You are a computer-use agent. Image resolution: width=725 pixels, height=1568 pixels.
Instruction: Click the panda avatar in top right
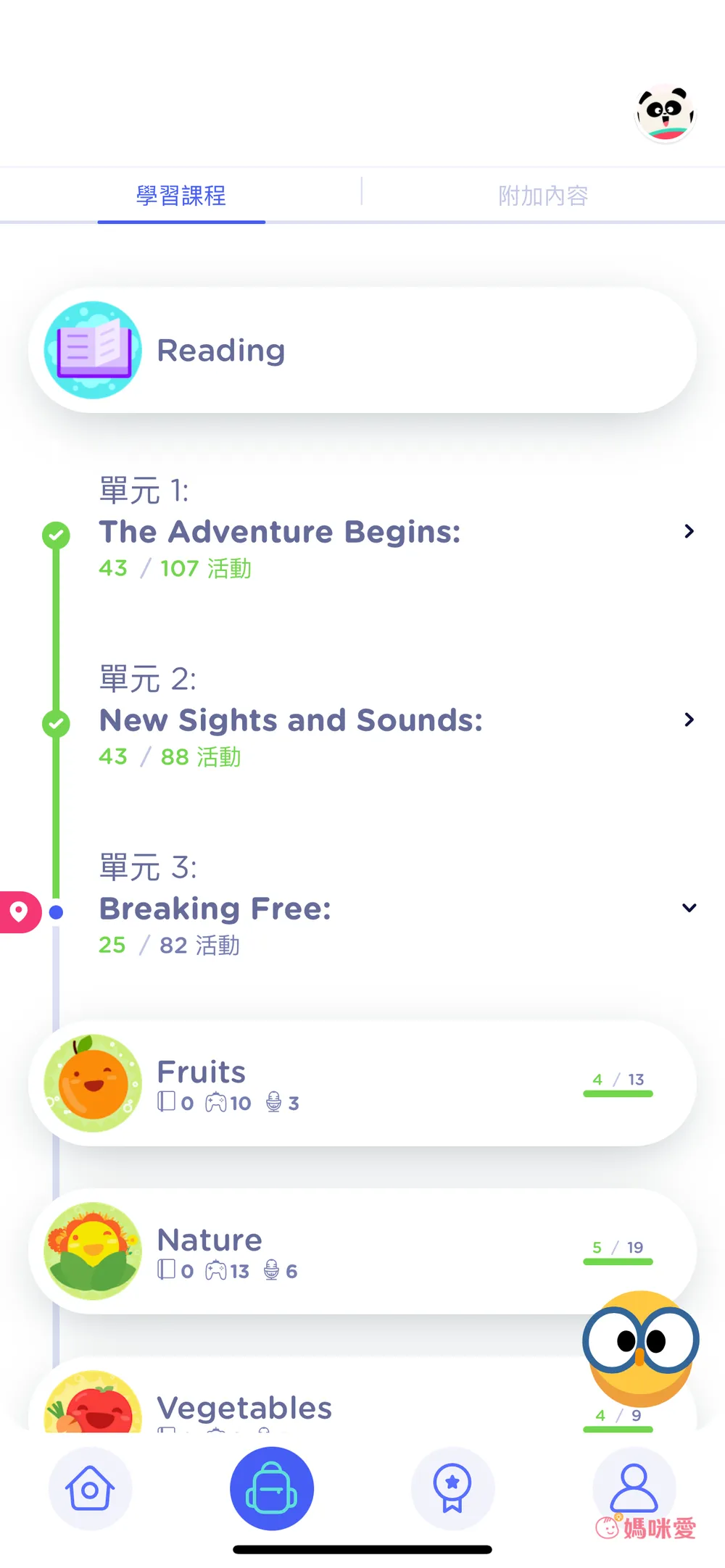point(664,112)
